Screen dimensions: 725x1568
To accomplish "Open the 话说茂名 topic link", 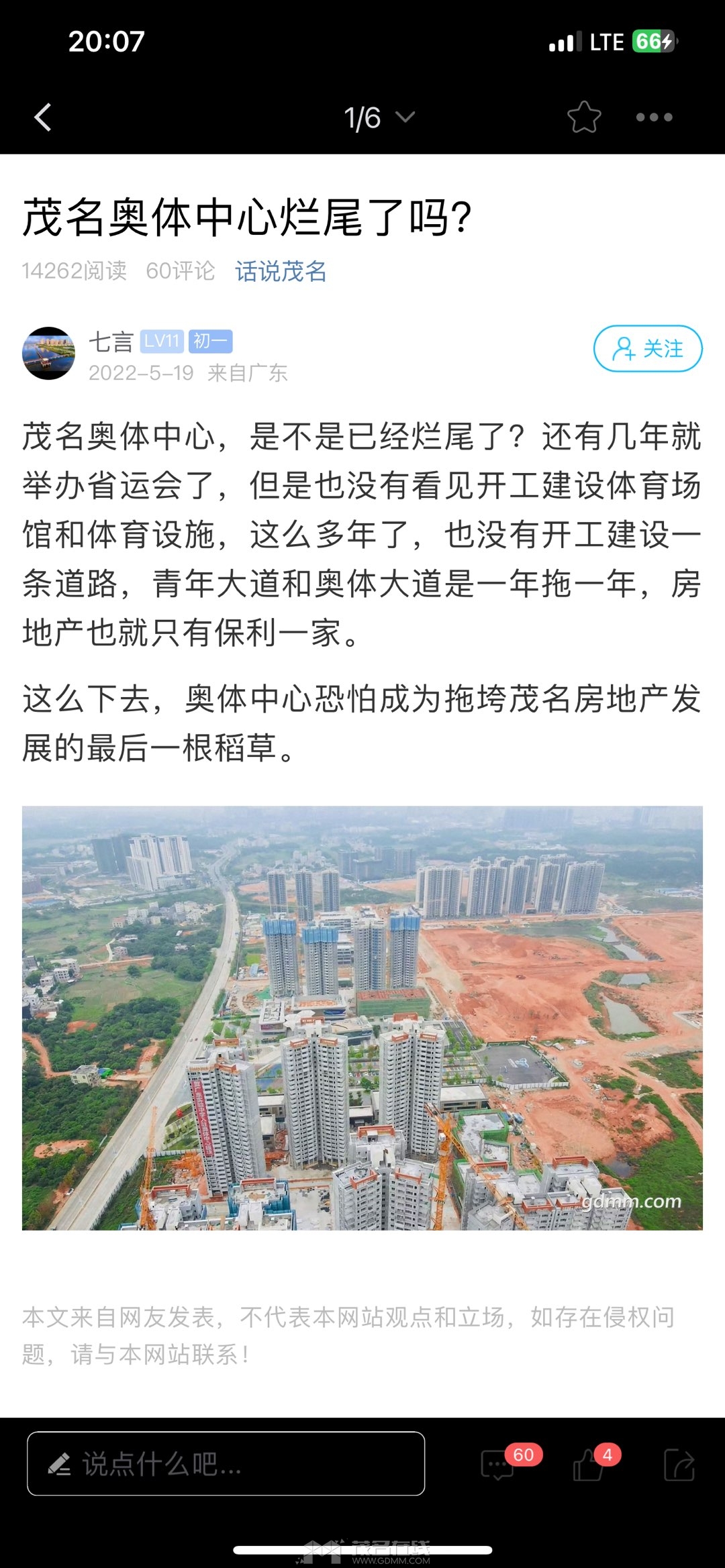I will point(281,271).
